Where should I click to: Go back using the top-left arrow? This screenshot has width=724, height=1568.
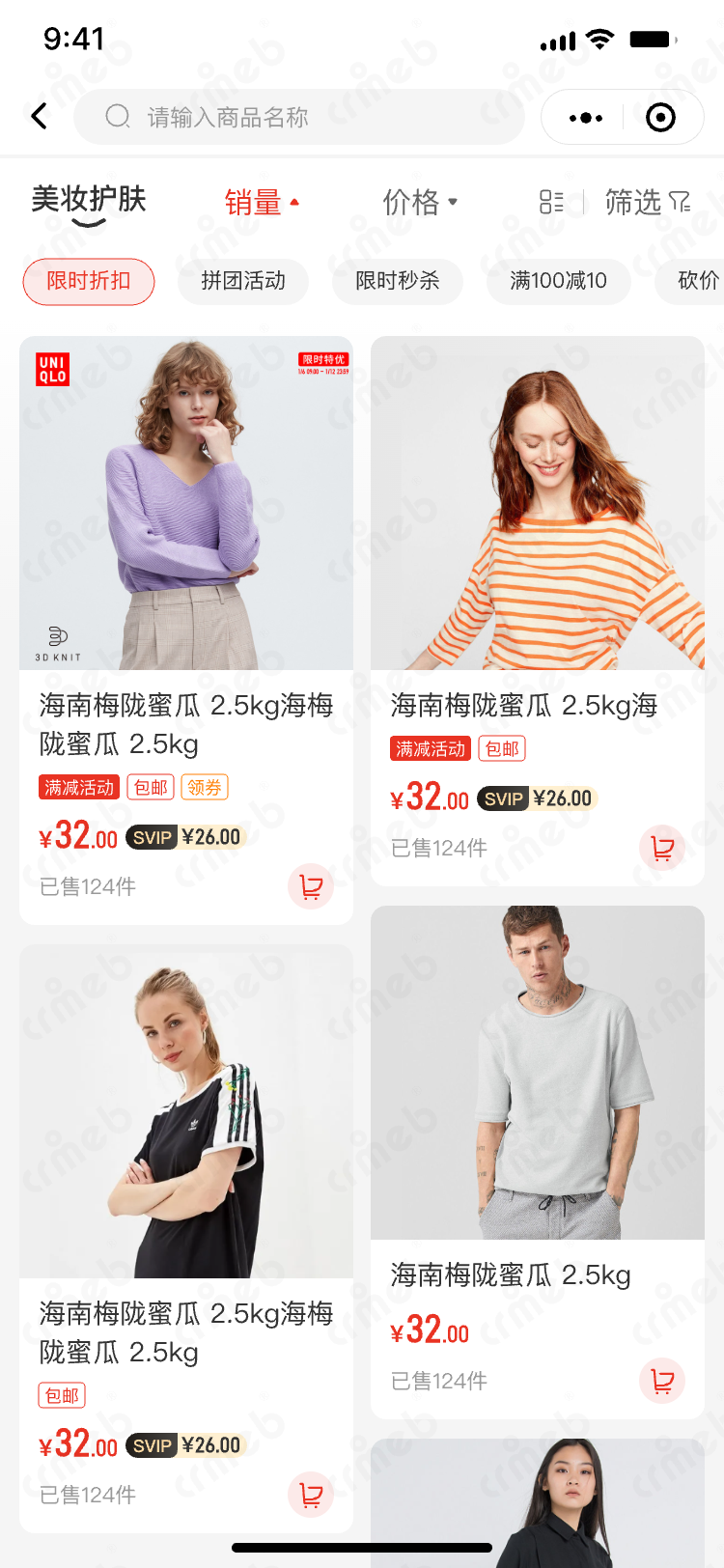tap(40, 117)
